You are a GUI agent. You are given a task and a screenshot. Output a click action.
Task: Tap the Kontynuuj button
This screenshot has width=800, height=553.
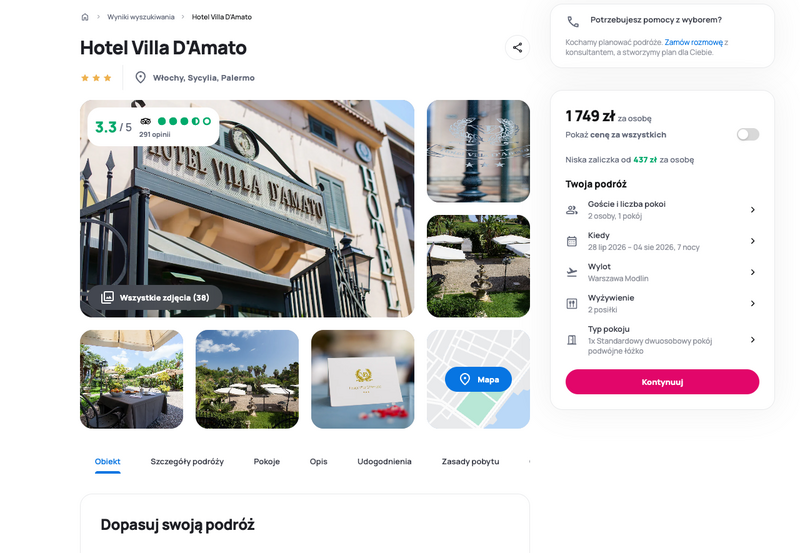[x=662, y=382]
